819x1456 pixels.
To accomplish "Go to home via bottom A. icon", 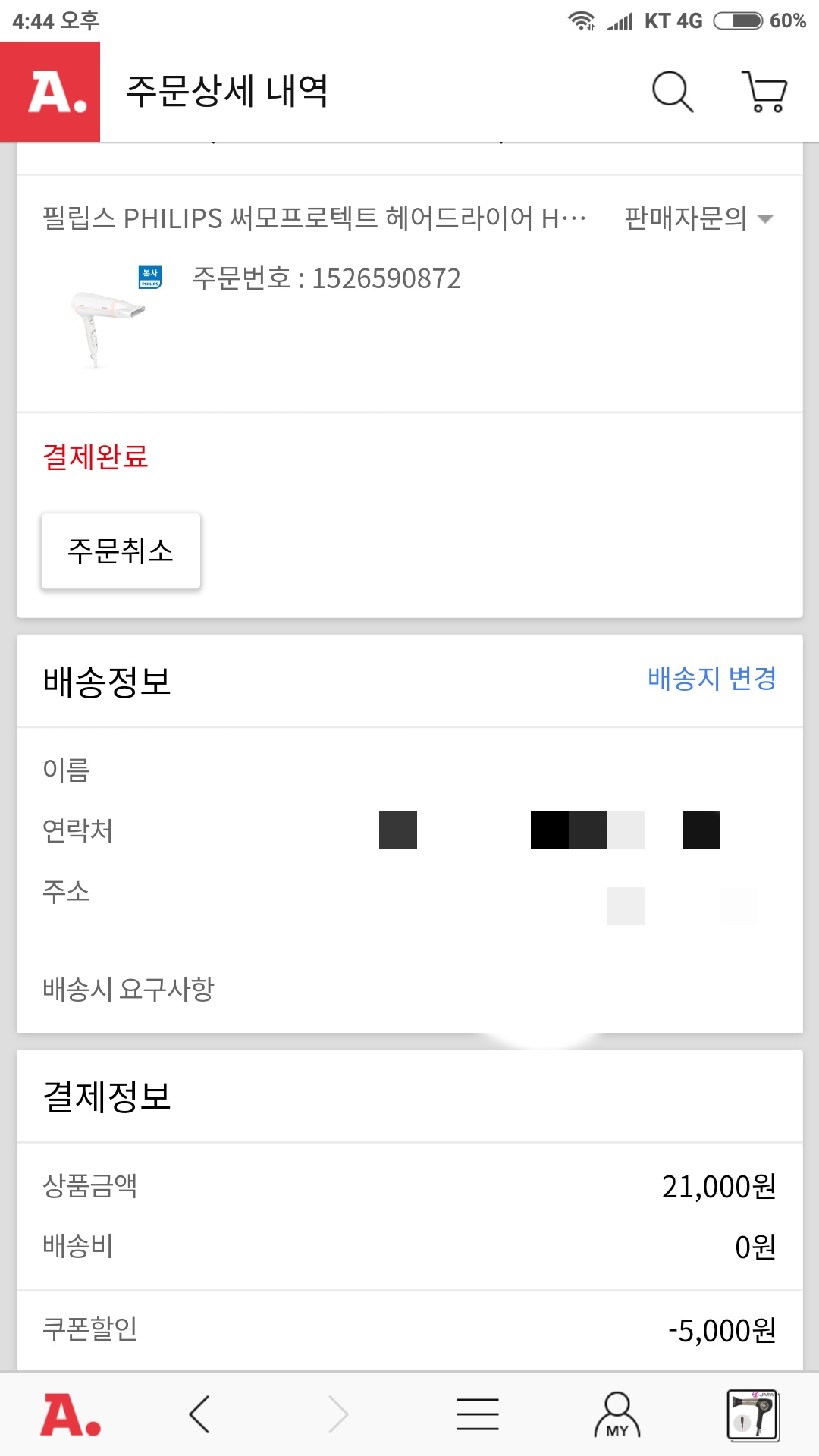I will pyautogui.click(x=71, y=1414).
